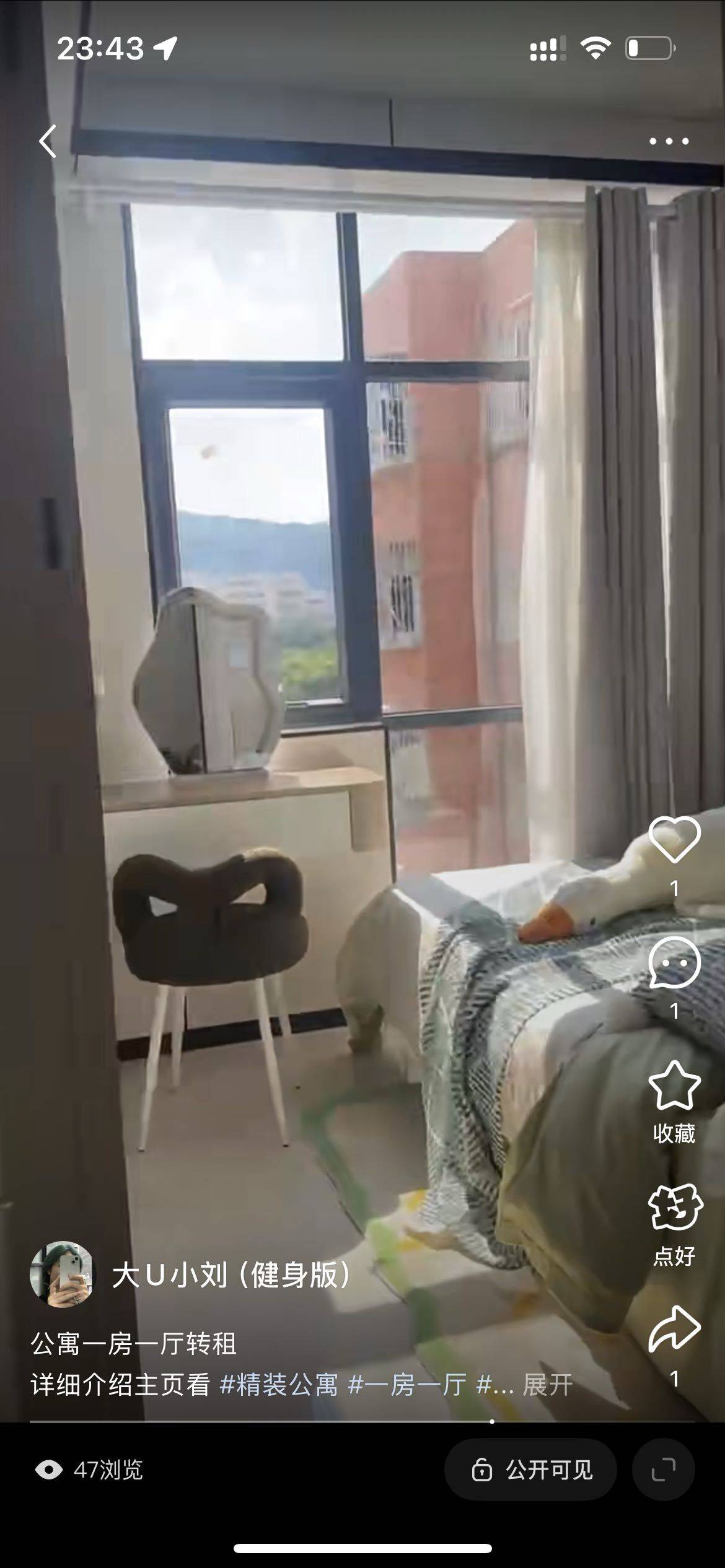The image size is (725, 1568).
Task: Open the #精装公寓 hashtag
Action: [279, 1385]
